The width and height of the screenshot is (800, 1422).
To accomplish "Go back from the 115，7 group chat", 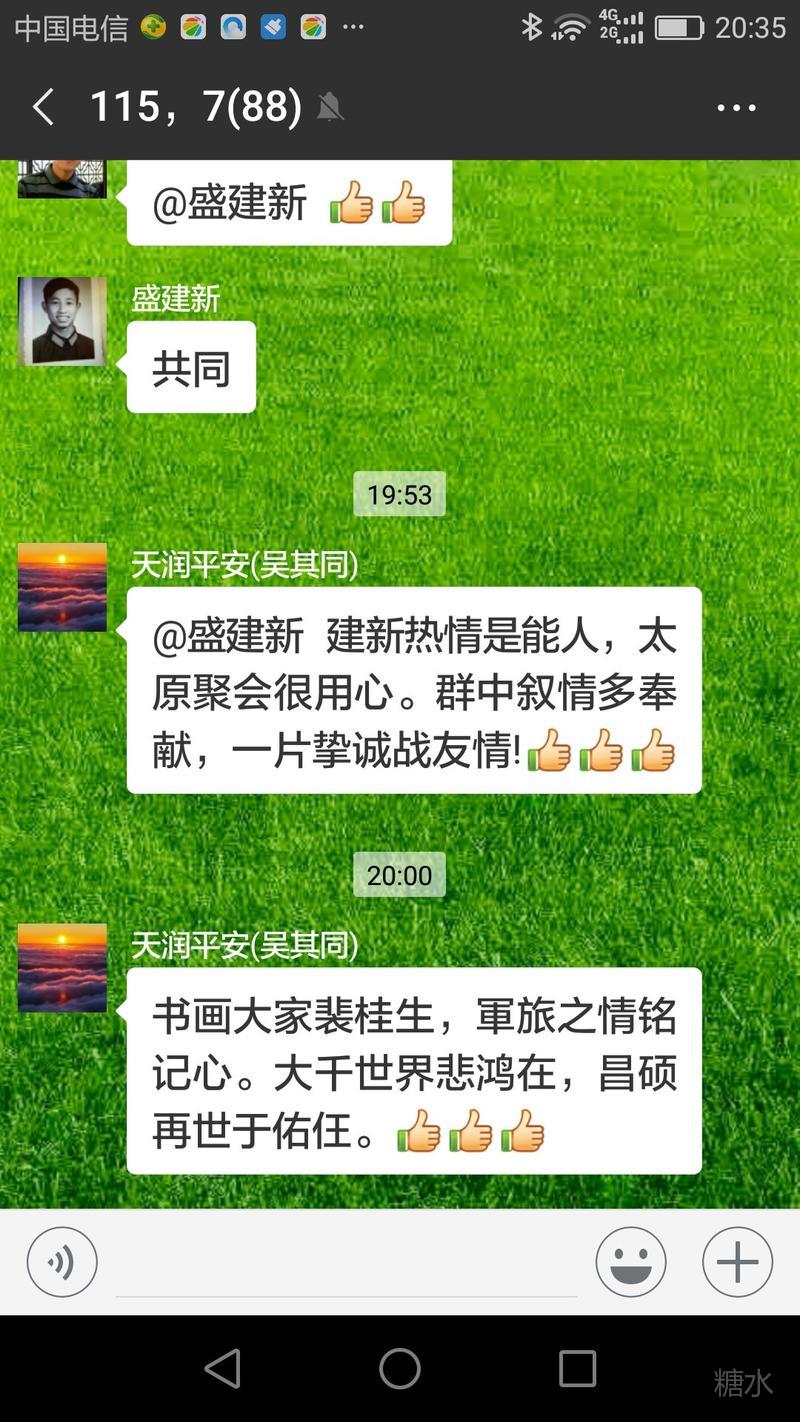I will tap(43, 107).
